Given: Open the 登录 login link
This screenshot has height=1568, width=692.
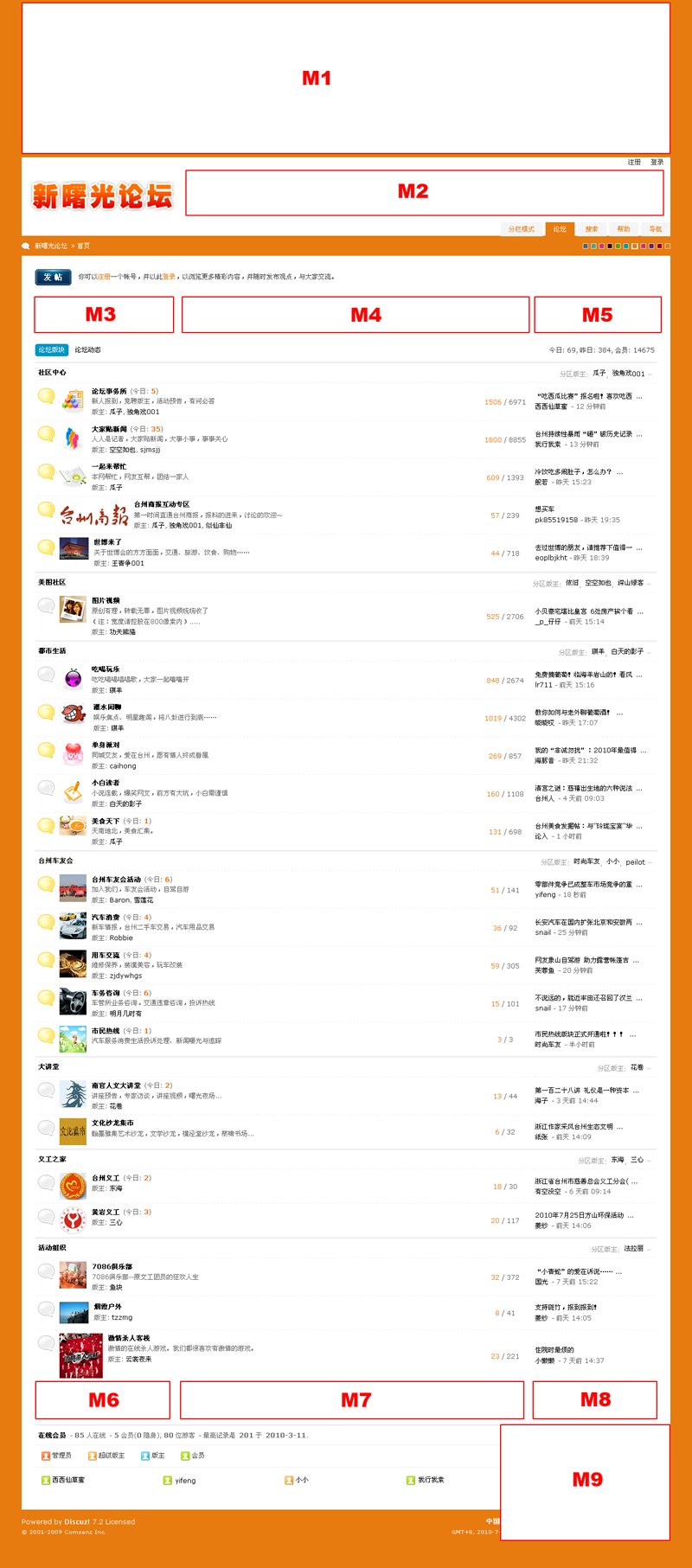Looking at the screenshot, I should [x=657, y=162].
